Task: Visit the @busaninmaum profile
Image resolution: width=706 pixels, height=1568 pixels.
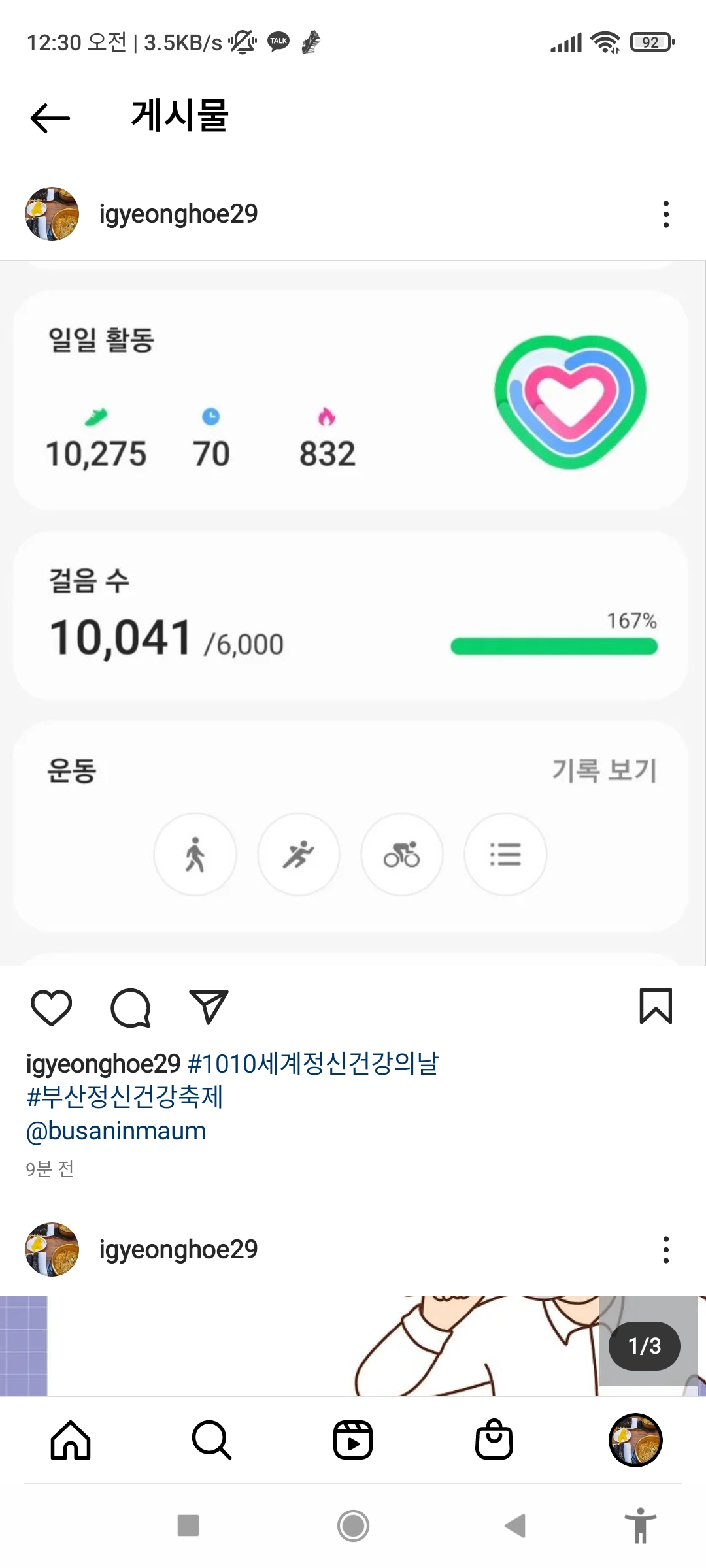Action: click(x=116, y=1131)
